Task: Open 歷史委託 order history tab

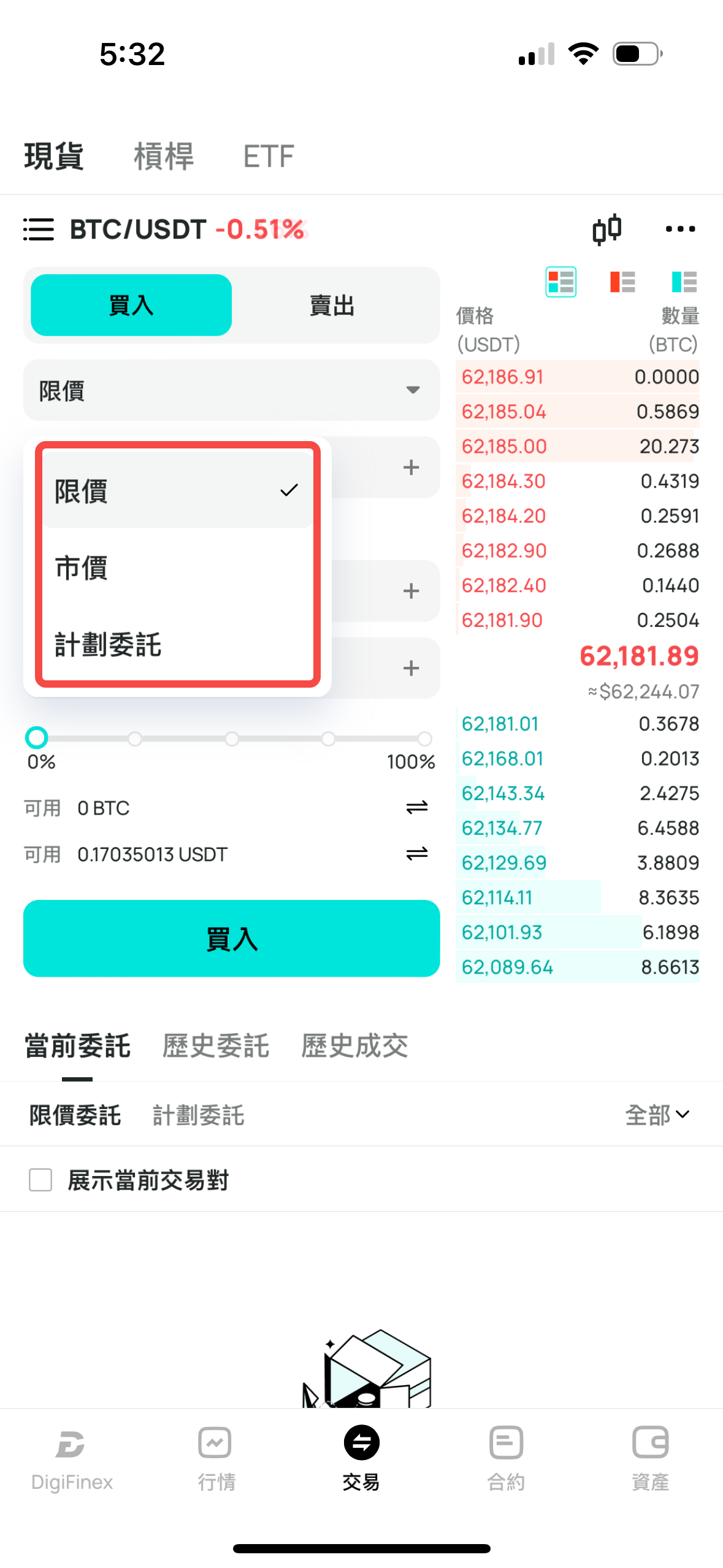Action: 215,1045
